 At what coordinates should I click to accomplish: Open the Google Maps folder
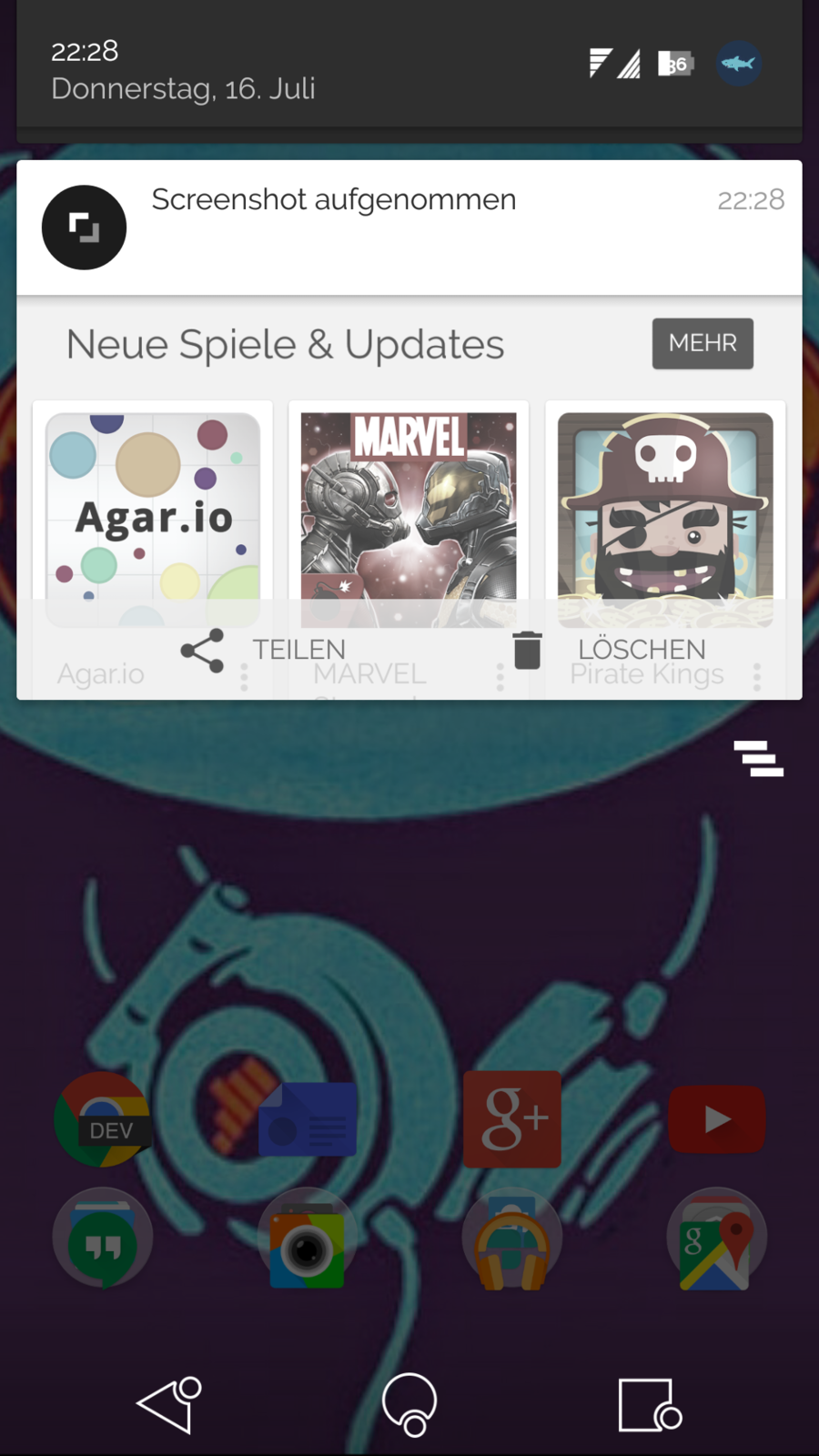717,1239
